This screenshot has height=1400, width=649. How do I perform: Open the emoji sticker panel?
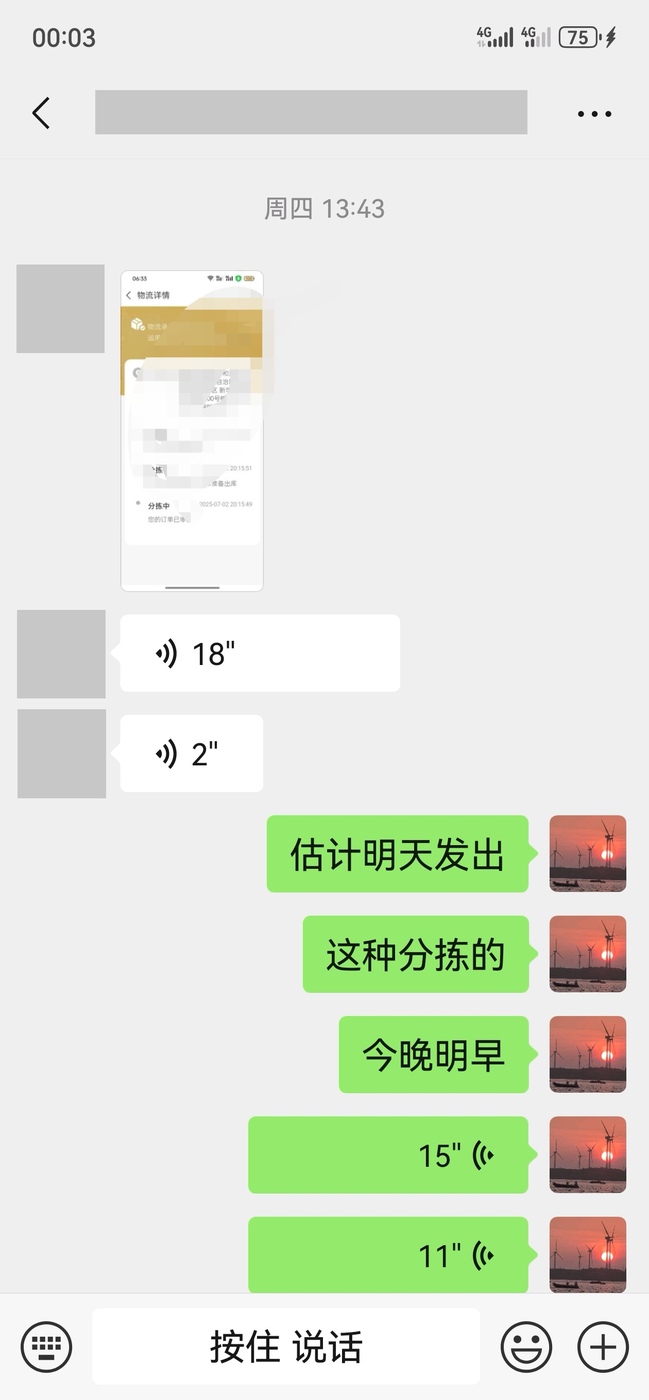coord(526,1346)
